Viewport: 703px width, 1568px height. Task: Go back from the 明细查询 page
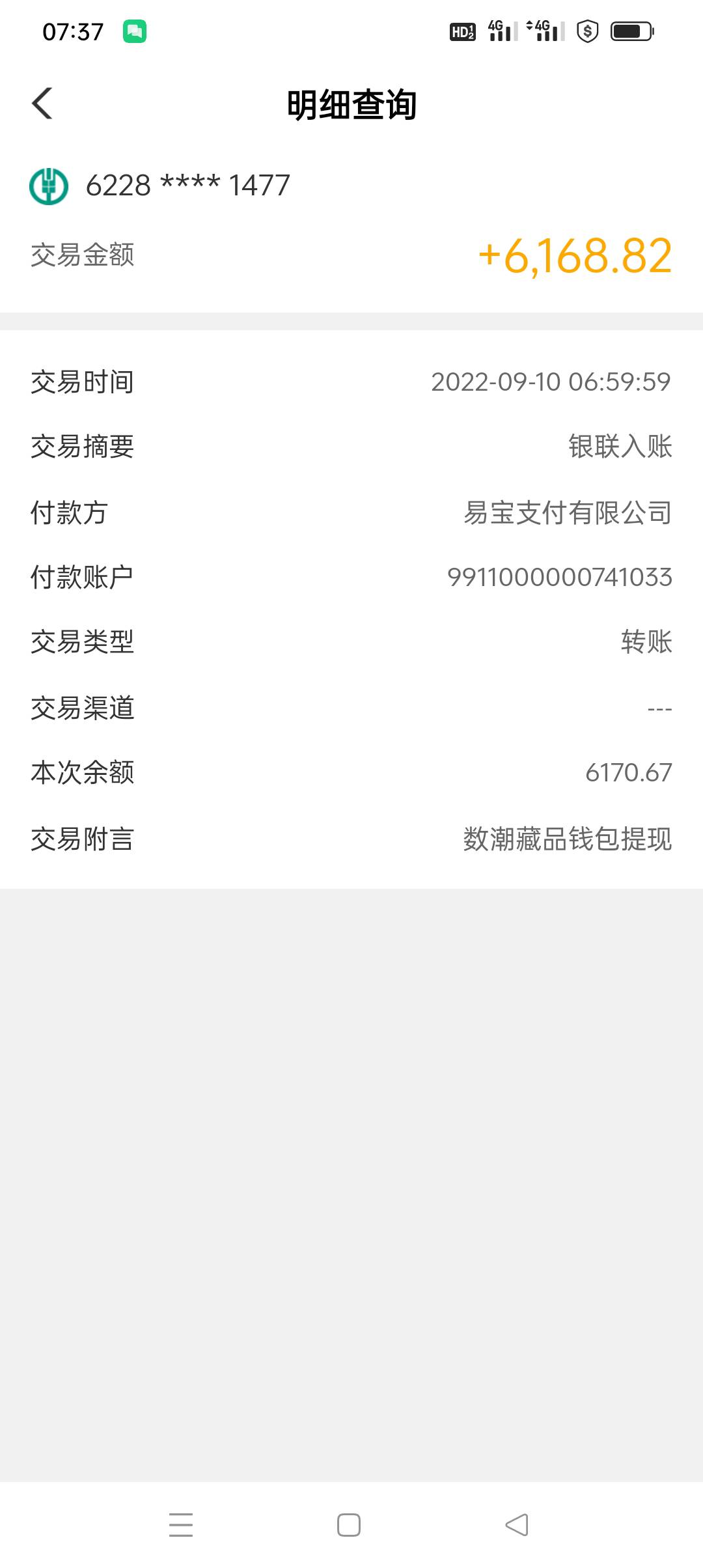[x=42, y=104]
